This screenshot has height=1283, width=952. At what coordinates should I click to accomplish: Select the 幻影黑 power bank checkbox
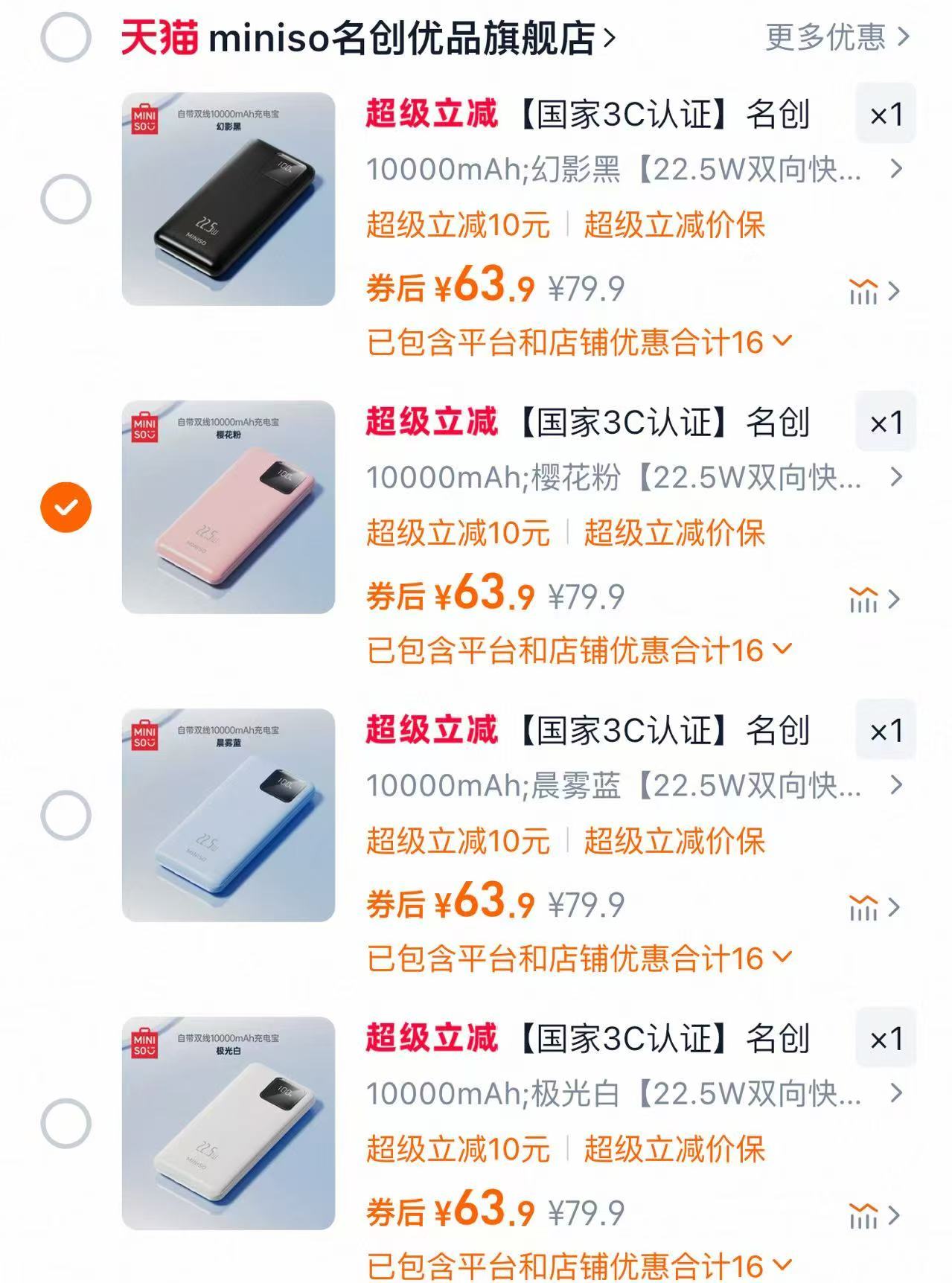tap(66, 199)
